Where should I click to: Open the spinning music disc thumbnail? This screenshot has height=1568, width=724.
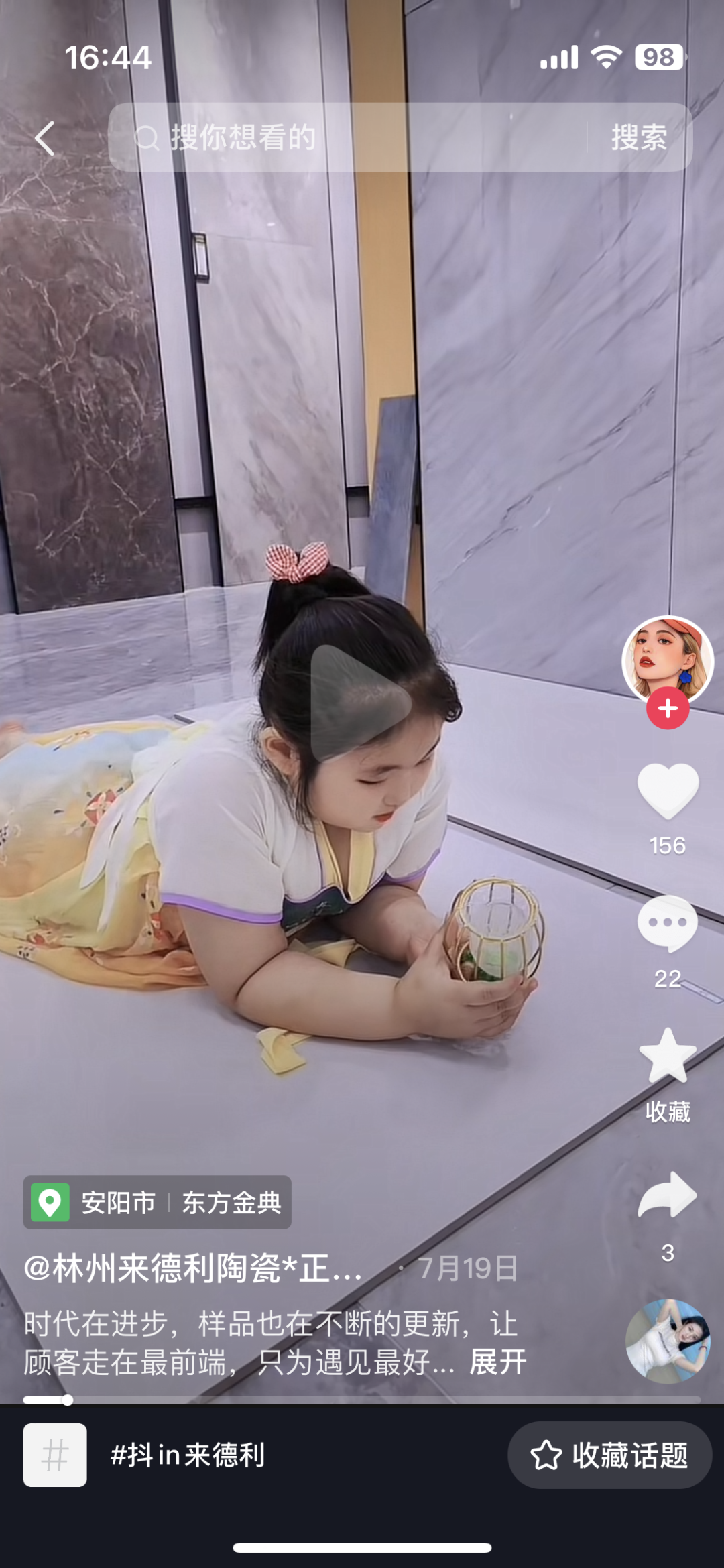668,1341
